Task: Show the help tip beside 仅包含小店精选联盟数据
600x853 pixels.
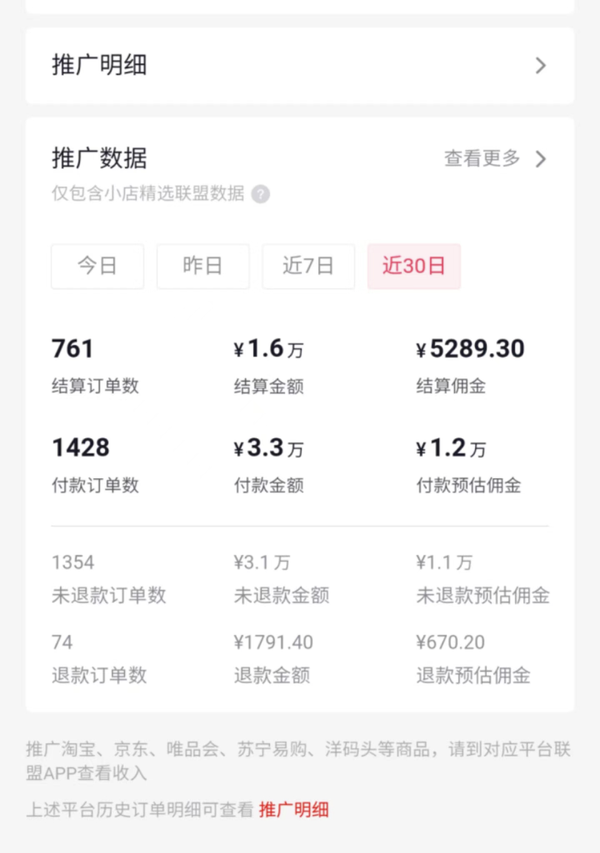Action: (261, 194)
